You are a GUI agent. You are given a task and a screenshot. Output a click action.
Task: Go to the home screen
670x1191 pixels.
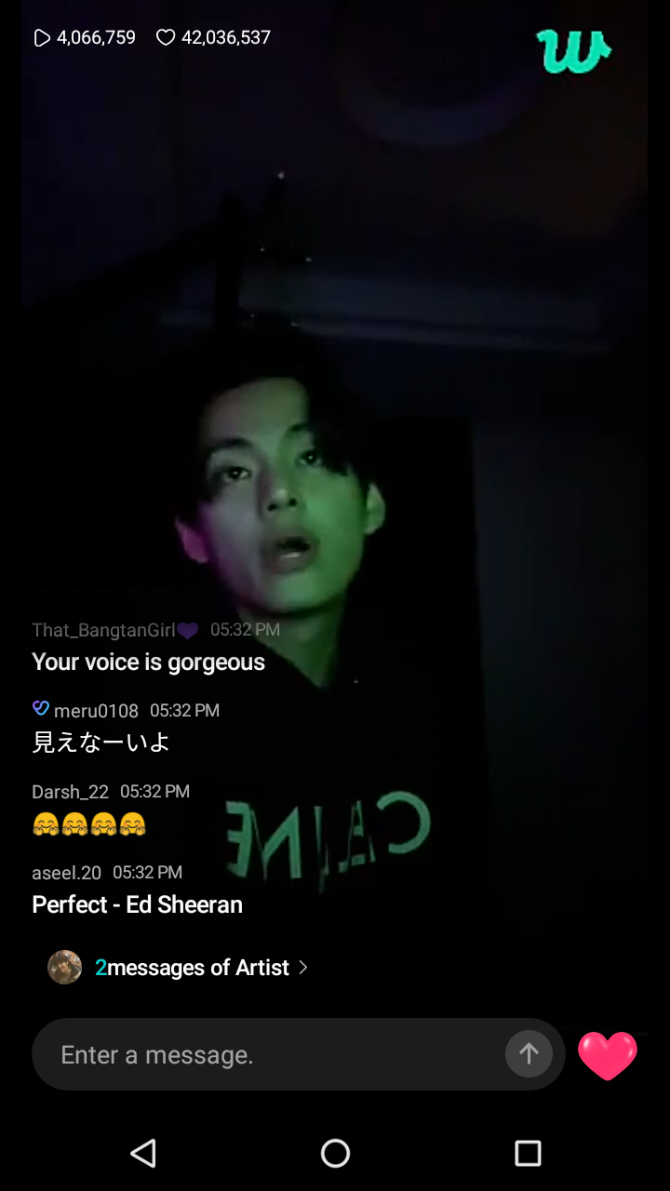coord(335,1152)
